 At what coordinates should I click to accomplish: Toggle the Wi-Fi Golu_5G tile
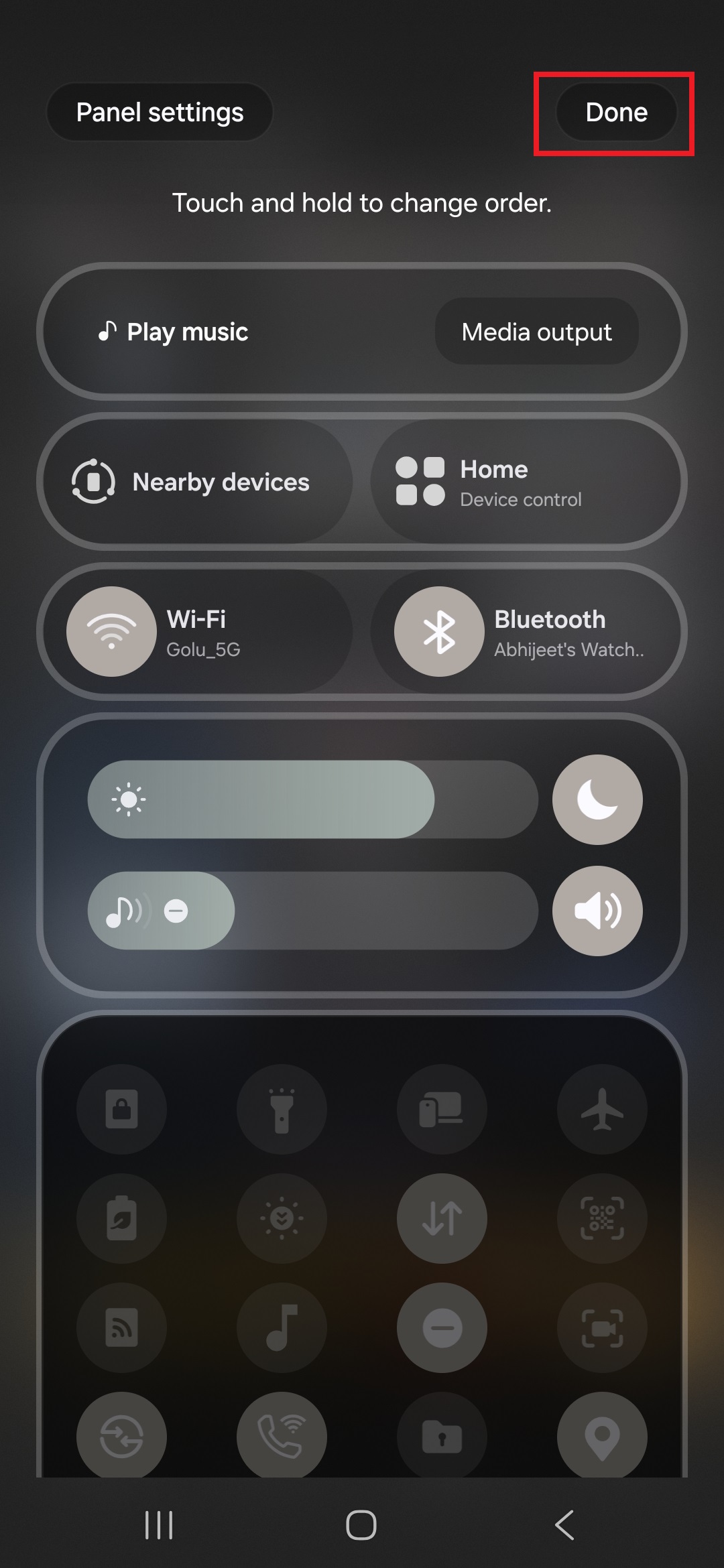pos(112,631)
